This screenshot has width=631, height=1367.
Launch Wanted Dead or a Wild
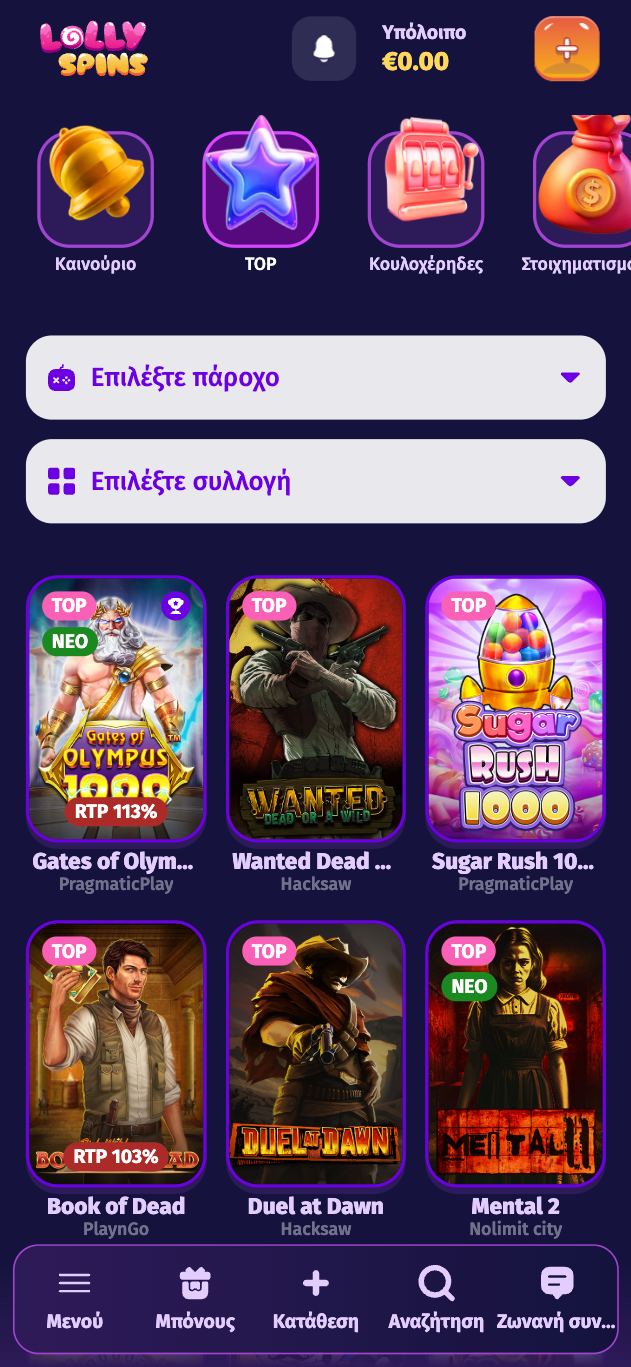315,710
